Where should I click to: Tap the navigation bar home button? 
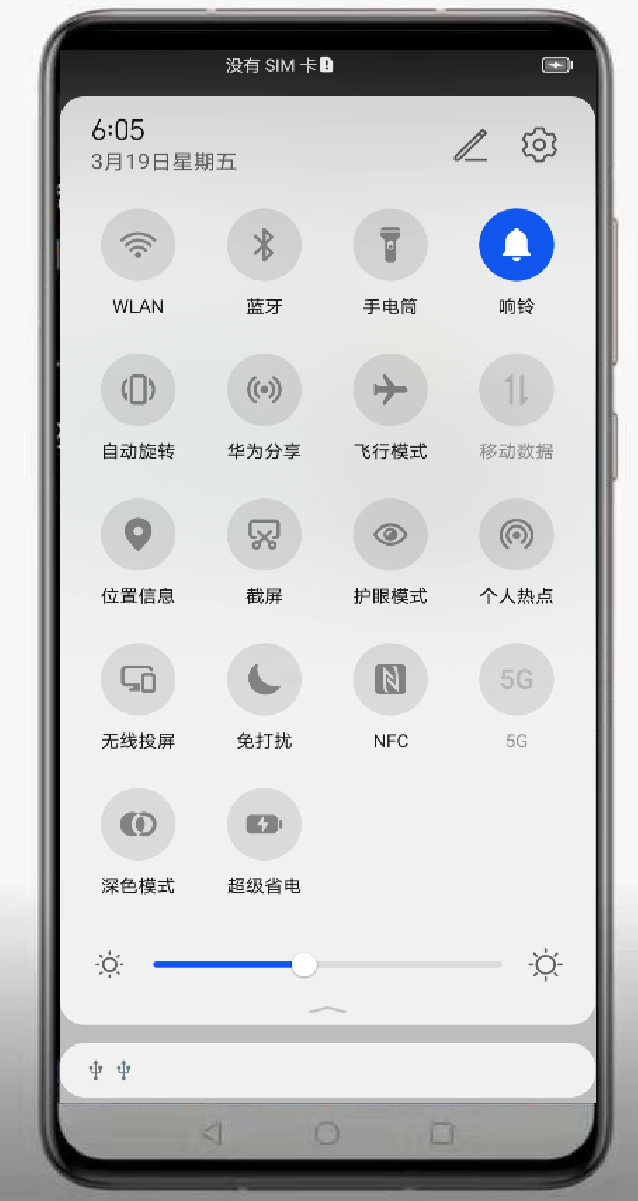coord(327,1133)
